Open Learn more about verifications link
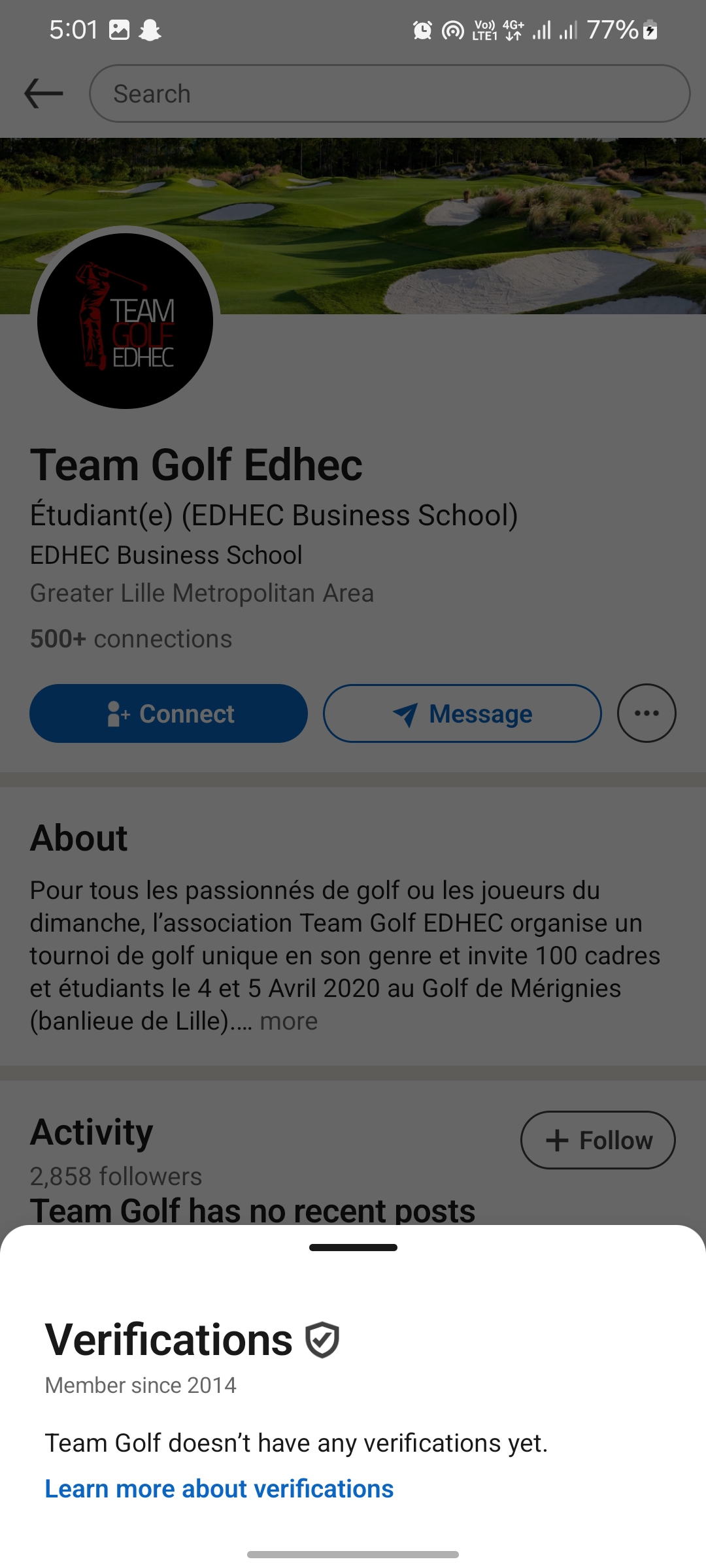This screenshot has width=706, height=1568. click(x=219, y=1488)
